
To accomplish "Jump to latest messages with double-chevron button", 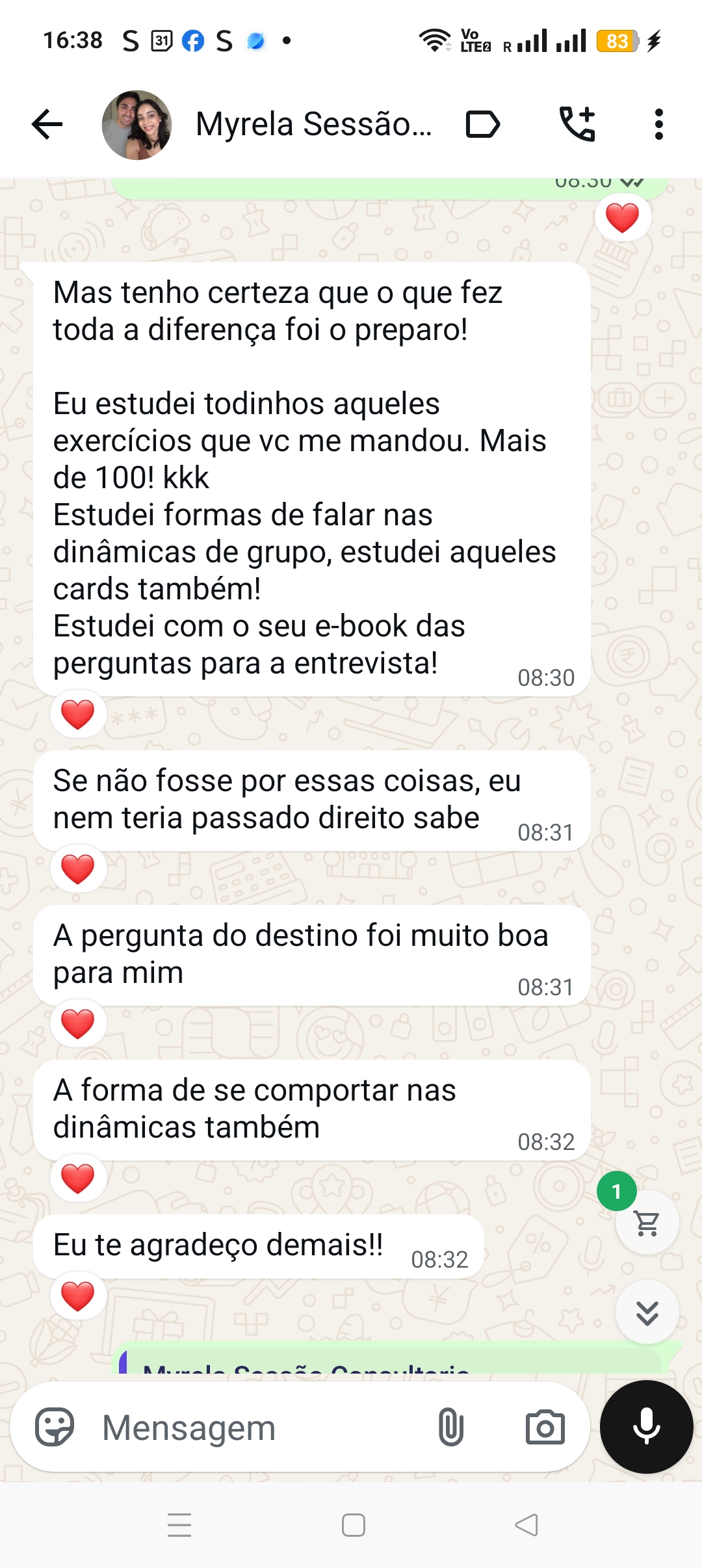I will [x=647, y=1313].
